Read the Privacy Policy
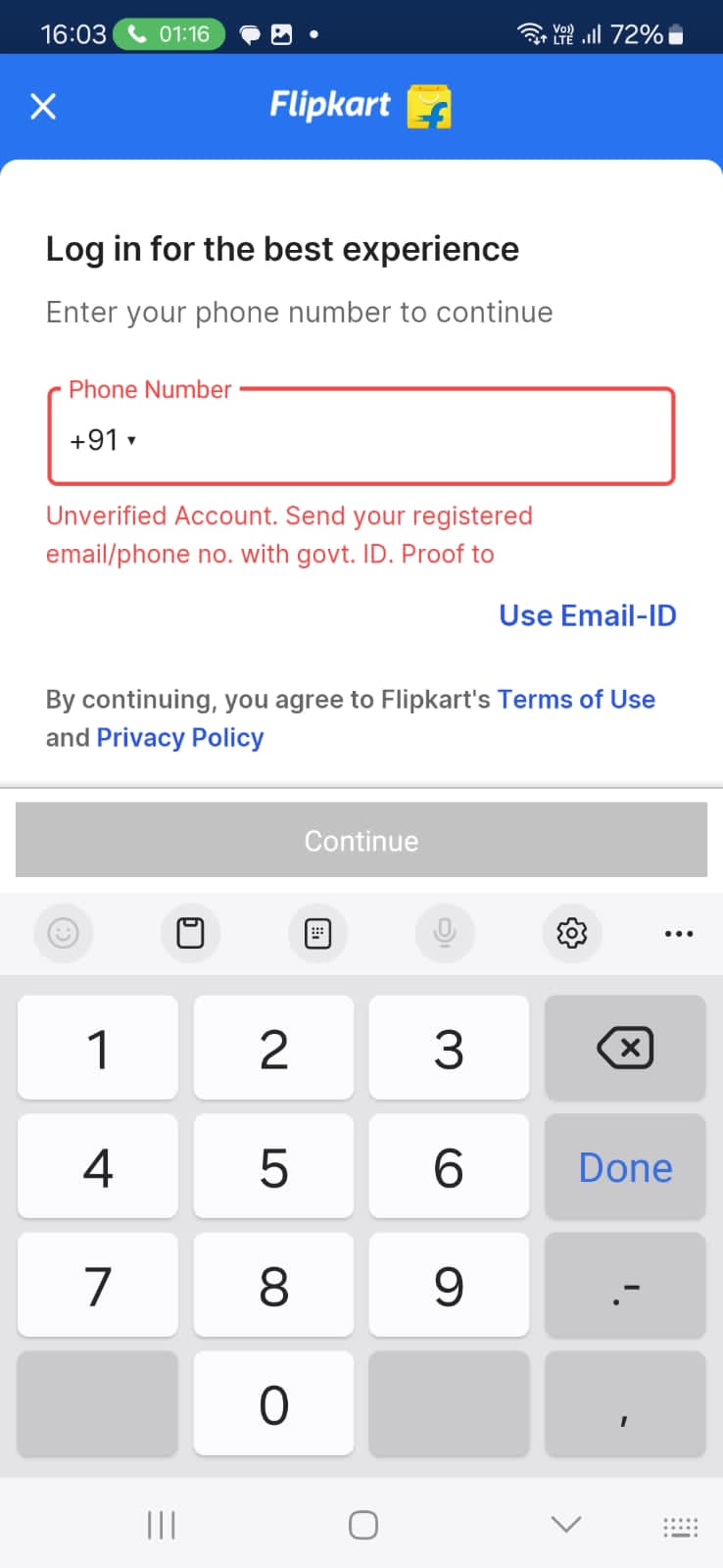Viewport: 723px width, 1568px height. 180,738
